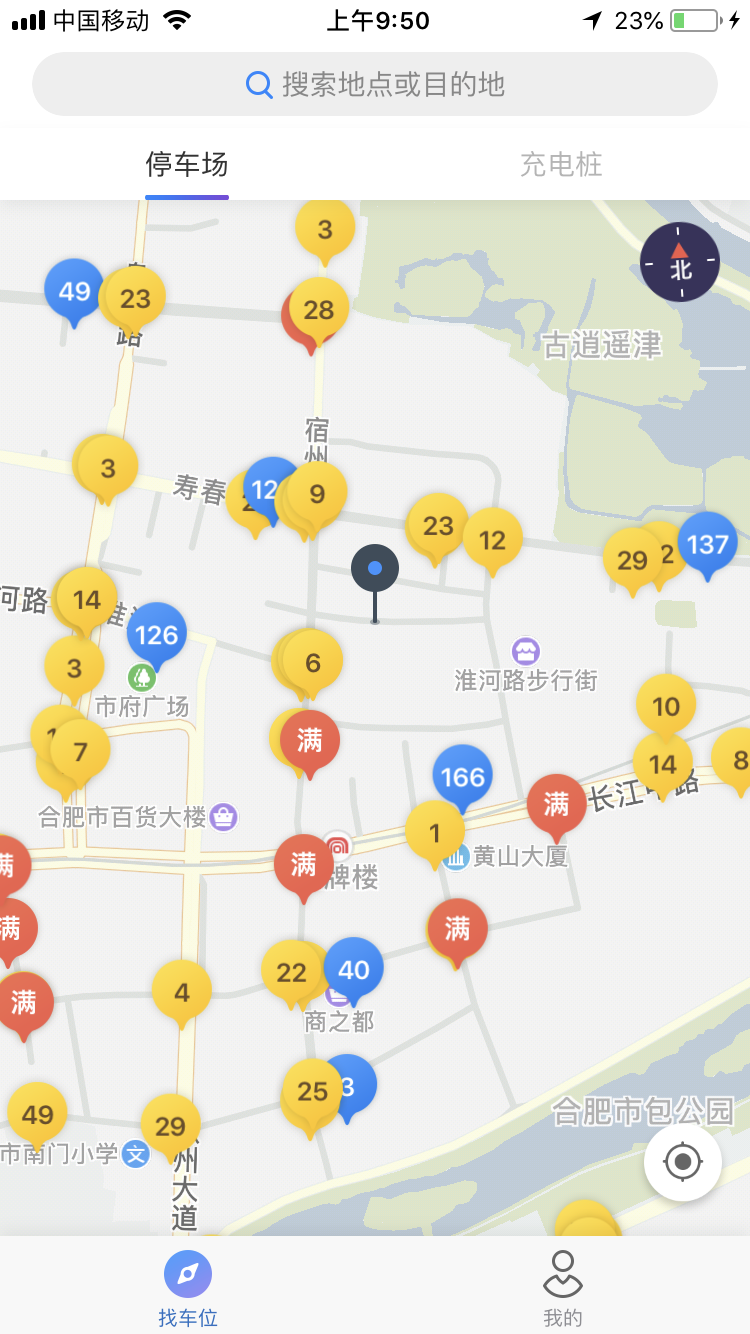Select the yellow 10 parking marker
The height and width of the screenshot is (1334, 750).
(x=666, y=705)
